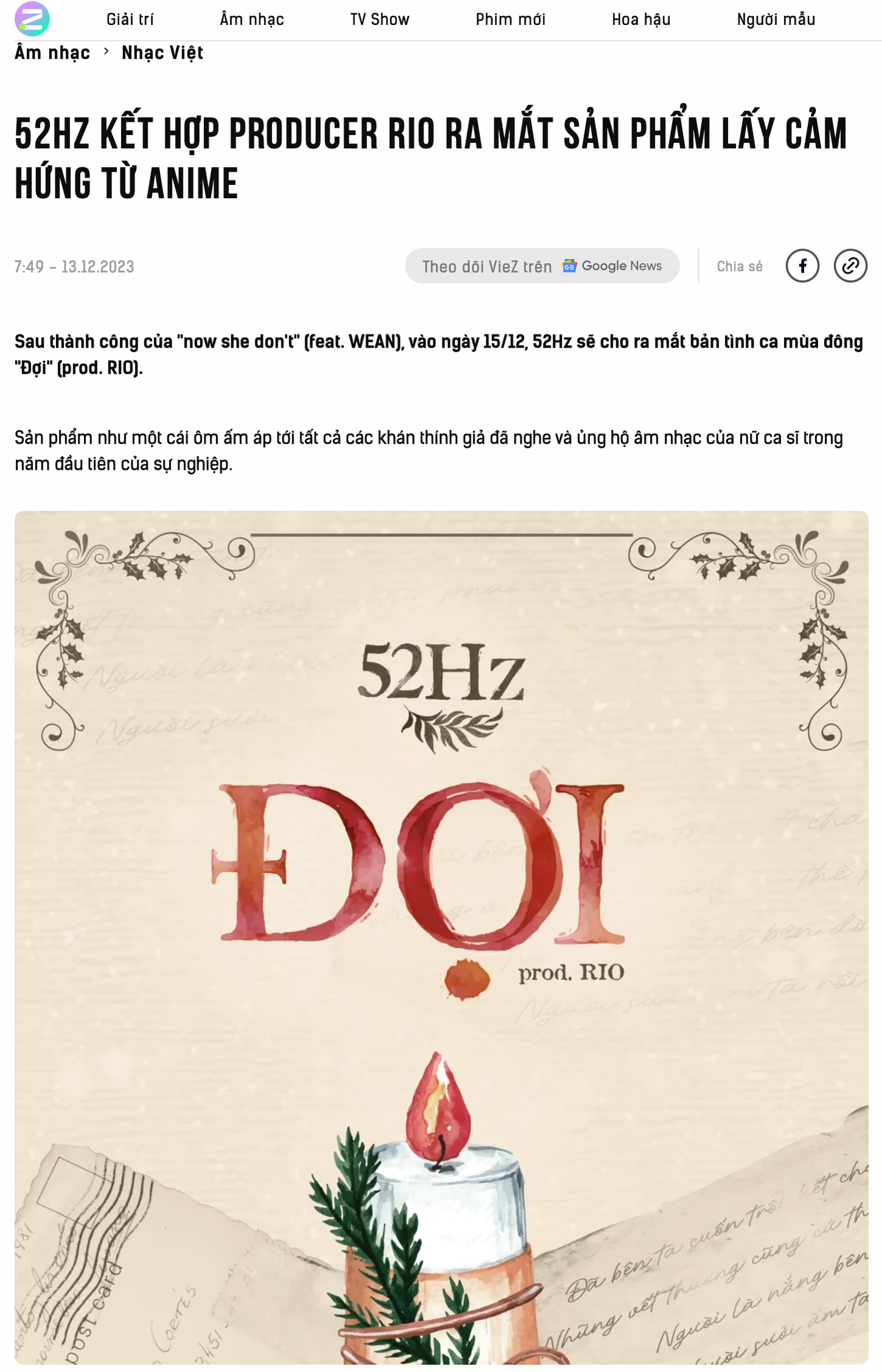This screenshot has height=1372, width=882.
Task: Open the Nhạc Việt breadcrumb
Action: point(162,53)
